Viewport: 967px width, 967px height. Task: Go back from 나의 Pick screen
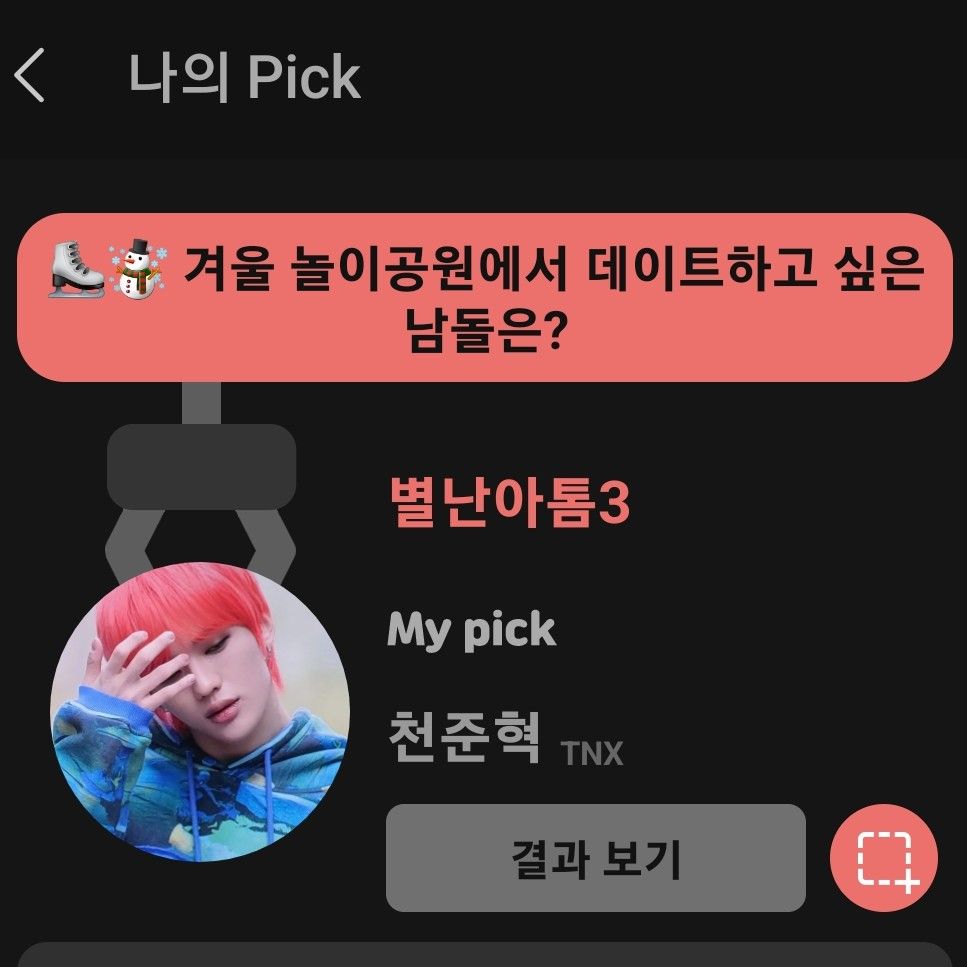(x=31, y=76)
